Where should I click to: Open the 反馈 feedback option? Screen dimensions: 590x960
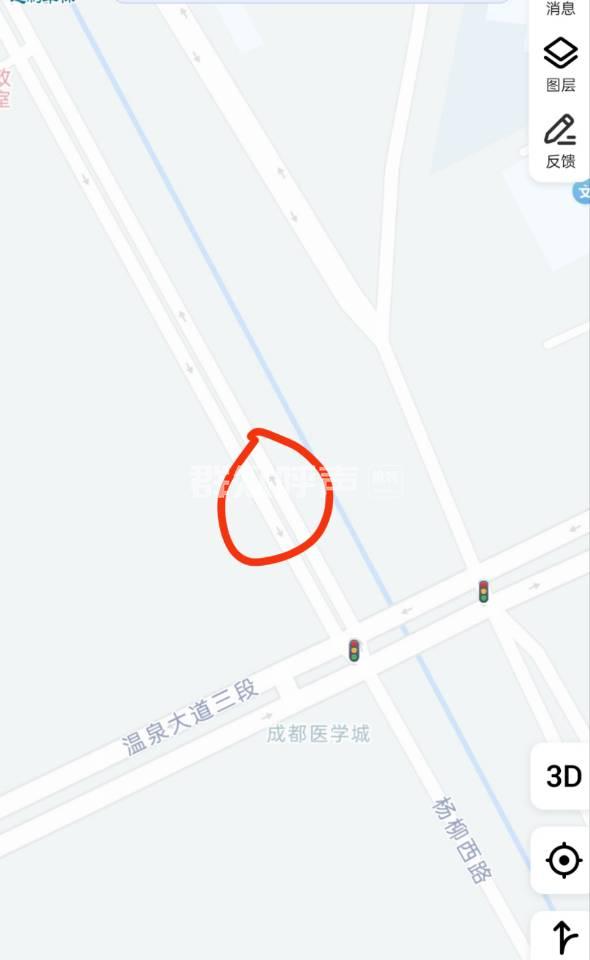[x=561, y=141]
